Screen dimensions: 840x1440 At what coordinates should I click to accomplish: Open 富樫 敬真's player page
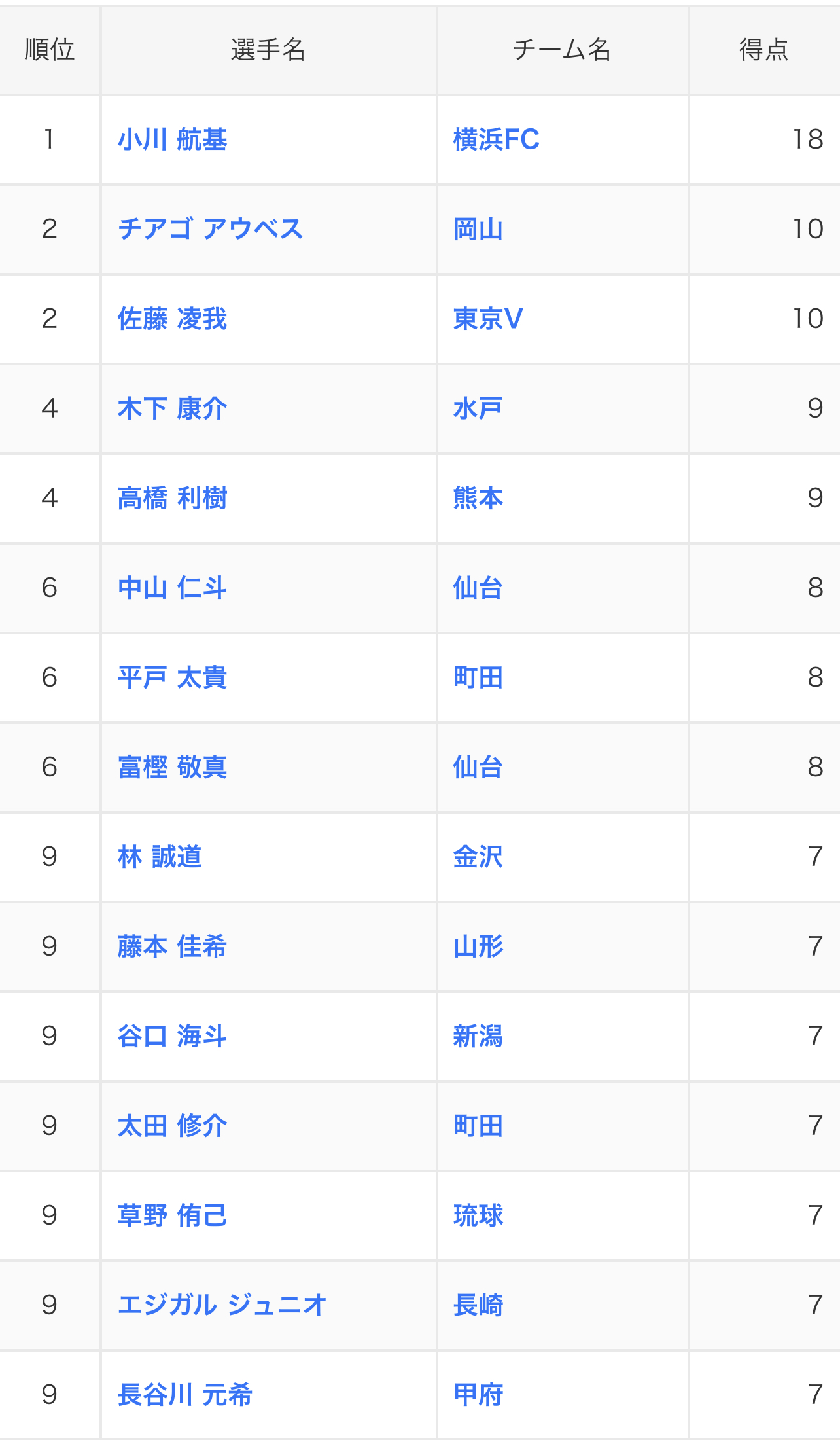pyautogui.click(x=172, y=767)
